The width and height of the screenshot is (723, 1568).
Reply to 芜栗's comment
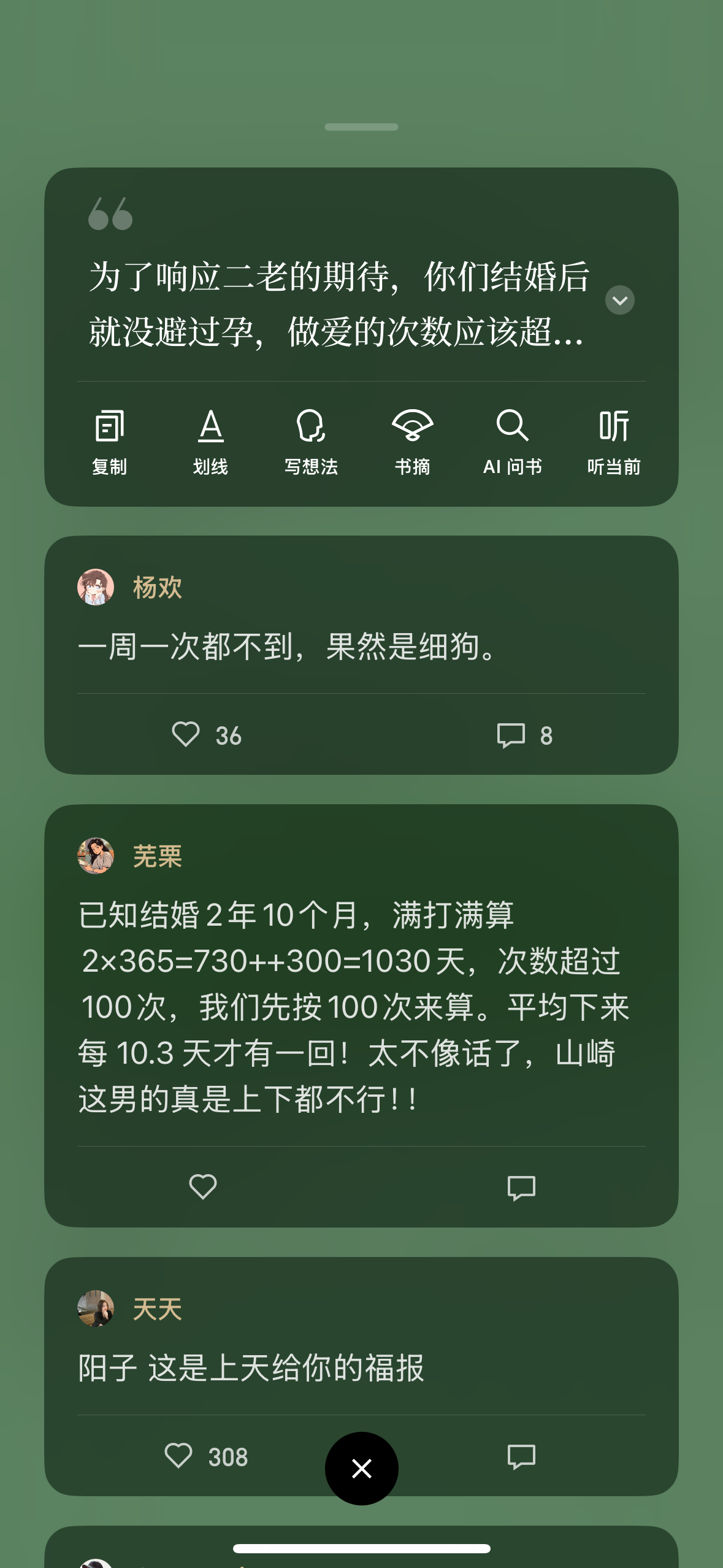pos(522,1188)
